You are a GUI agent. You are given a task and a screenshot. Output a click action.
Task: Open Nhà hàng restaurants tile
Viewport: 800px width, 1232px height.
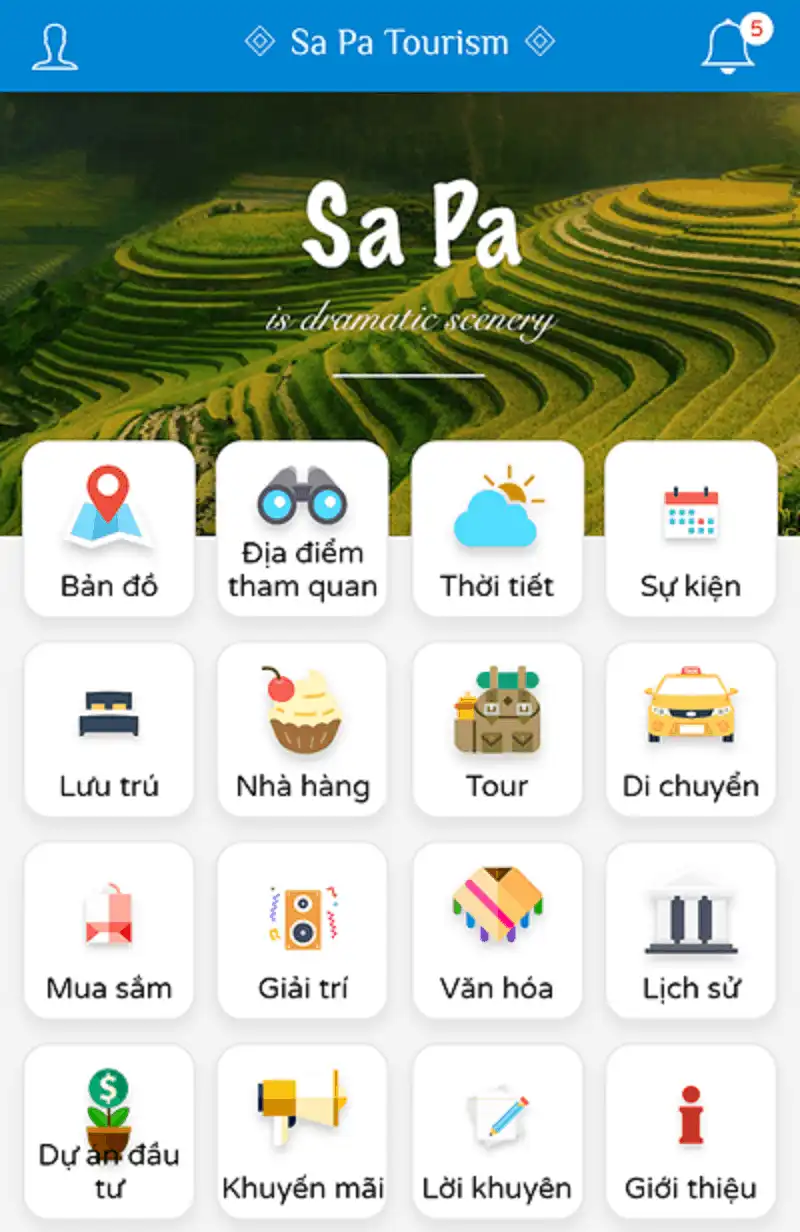click(302, 730)
